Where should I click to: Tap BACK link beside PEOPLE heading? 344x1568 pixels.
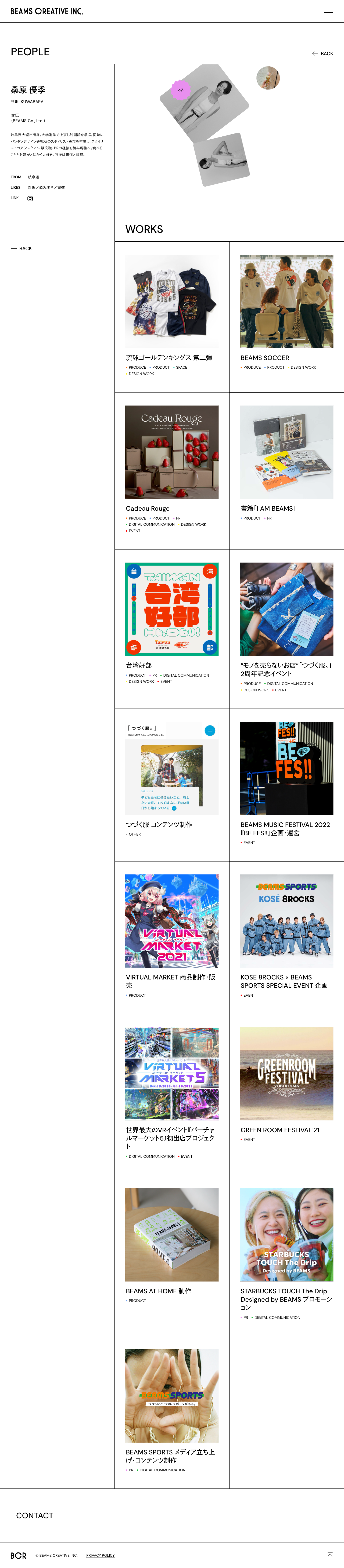pos(323,54)
